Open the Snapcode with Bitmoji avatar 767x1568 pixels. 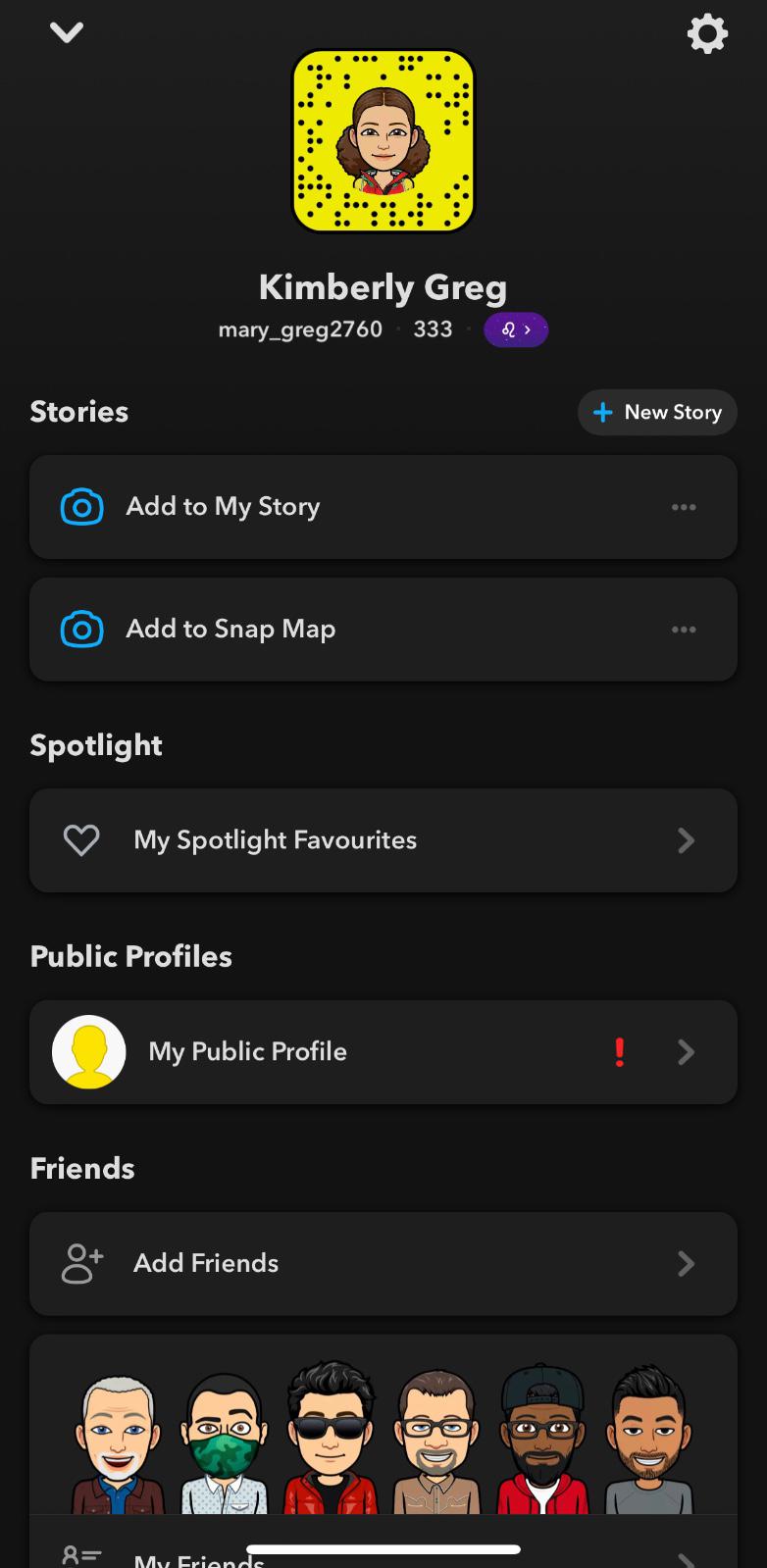click(383, 141)
